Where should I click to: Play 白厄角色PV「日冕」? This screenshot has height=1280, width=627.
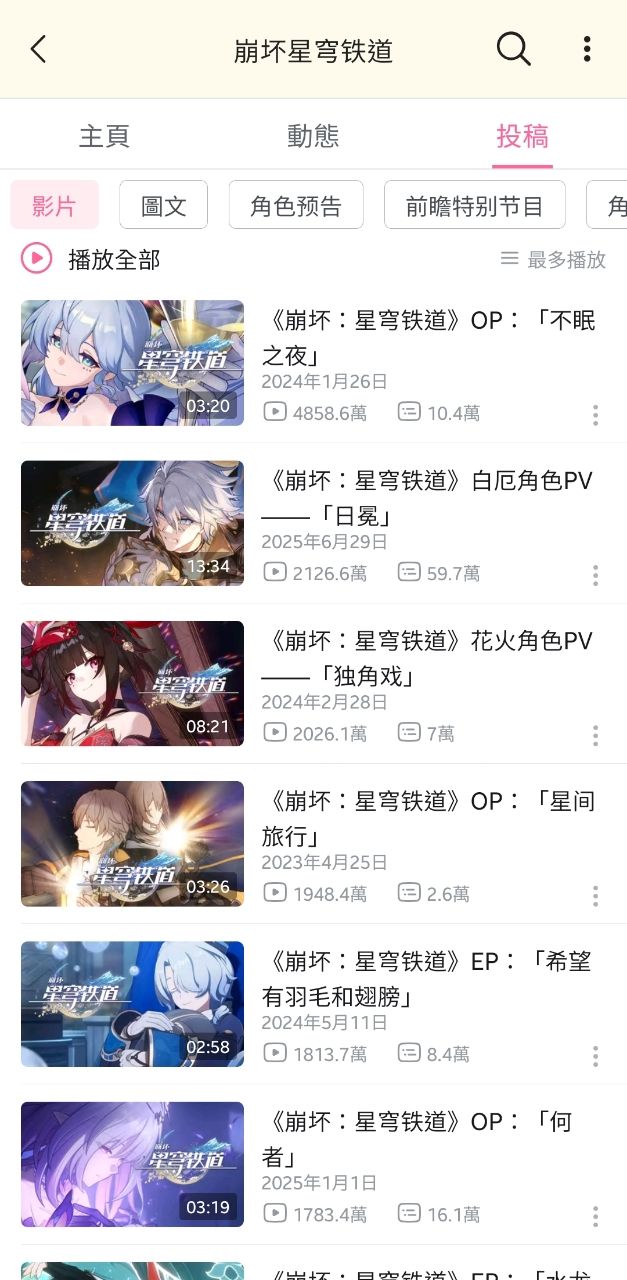431,496
